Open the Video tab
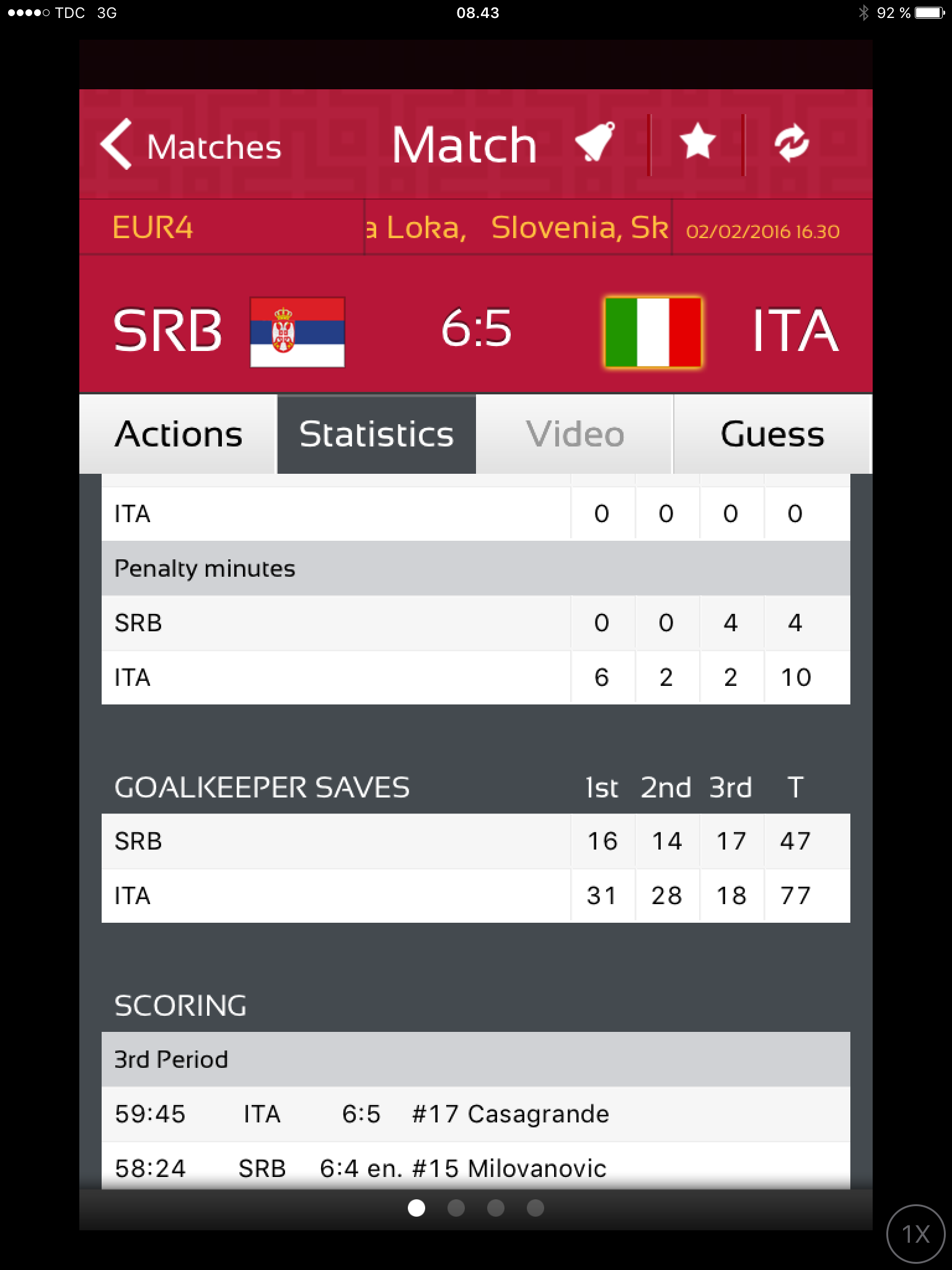Screen dimensions: 952x1270 click(x=575, y=434)
